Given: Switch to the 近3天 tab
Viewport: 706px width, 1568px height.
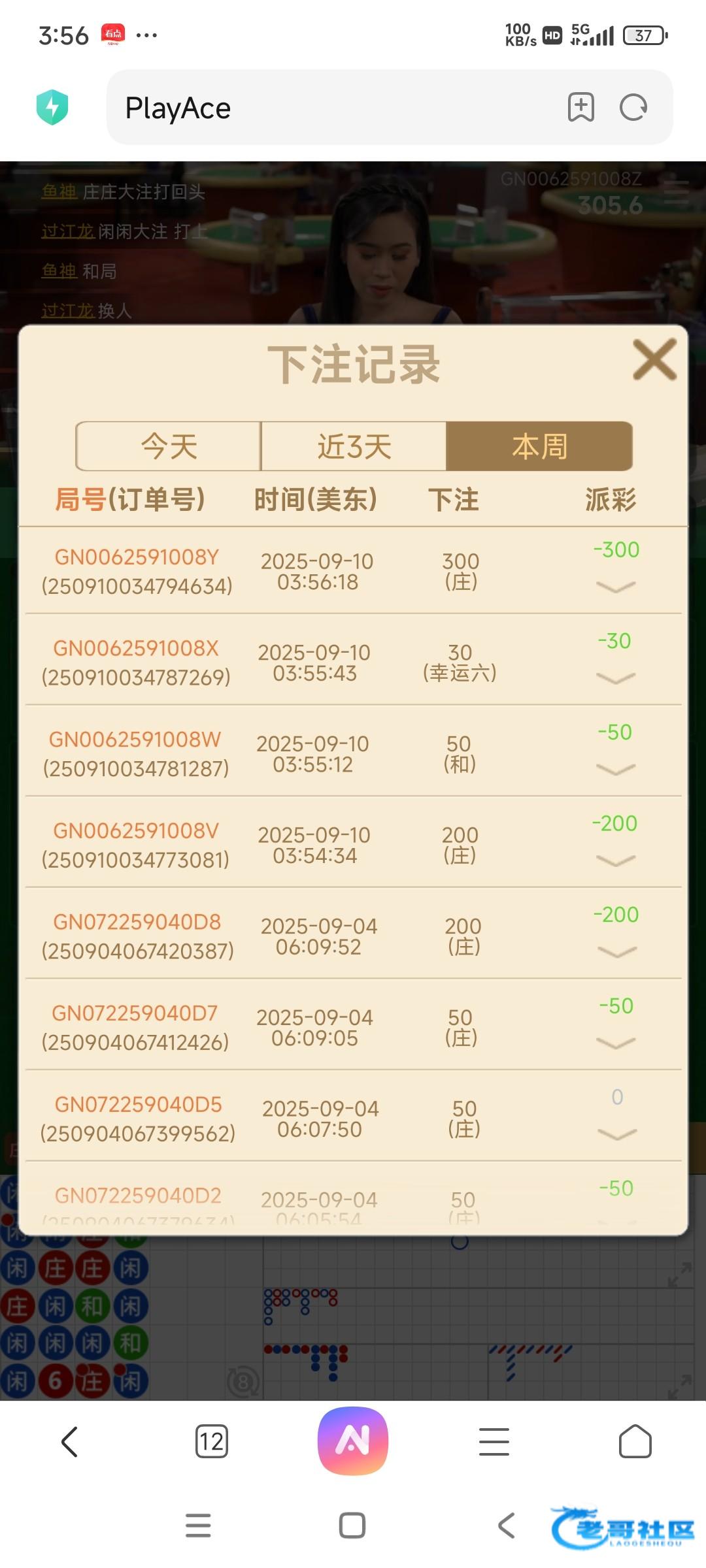Looking at the screenshot, I should click(354, 447).
